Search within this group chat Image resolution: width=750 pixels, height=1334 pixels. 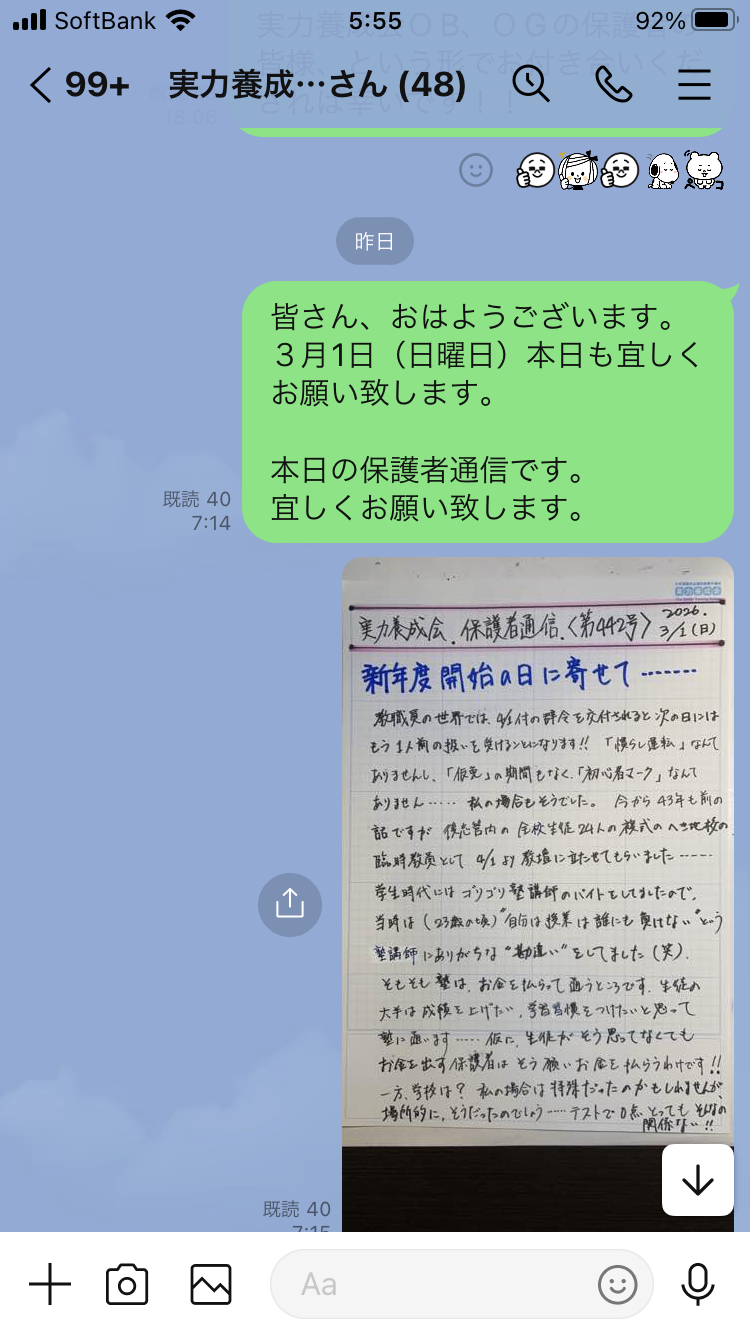[531, 86]
